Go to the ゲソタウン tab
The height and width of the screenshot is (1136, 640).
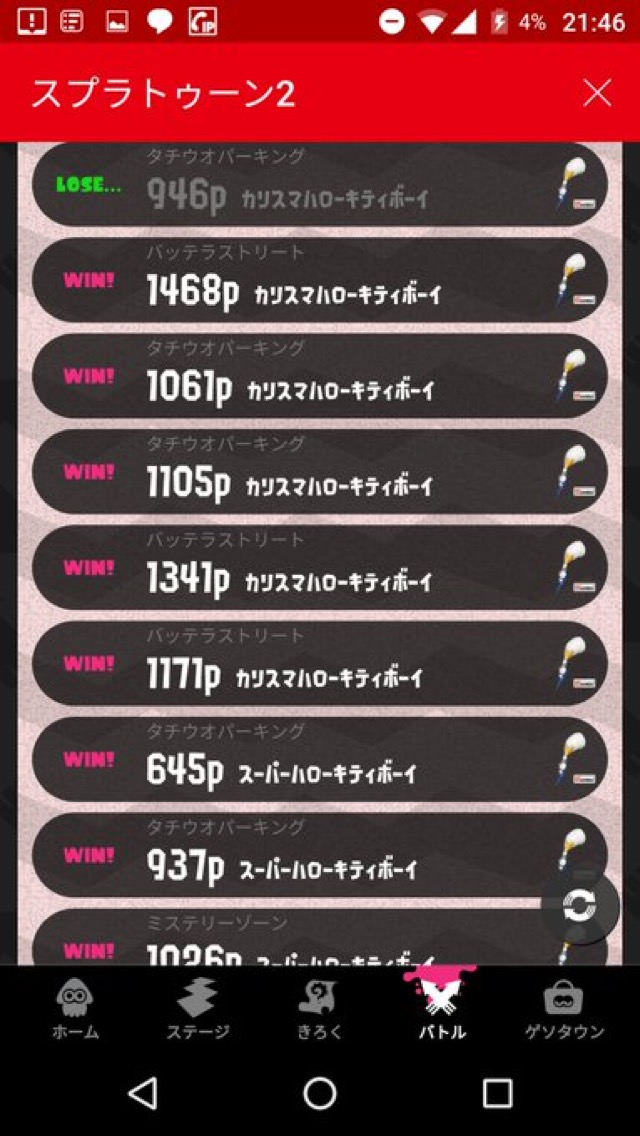[564, 1007]
